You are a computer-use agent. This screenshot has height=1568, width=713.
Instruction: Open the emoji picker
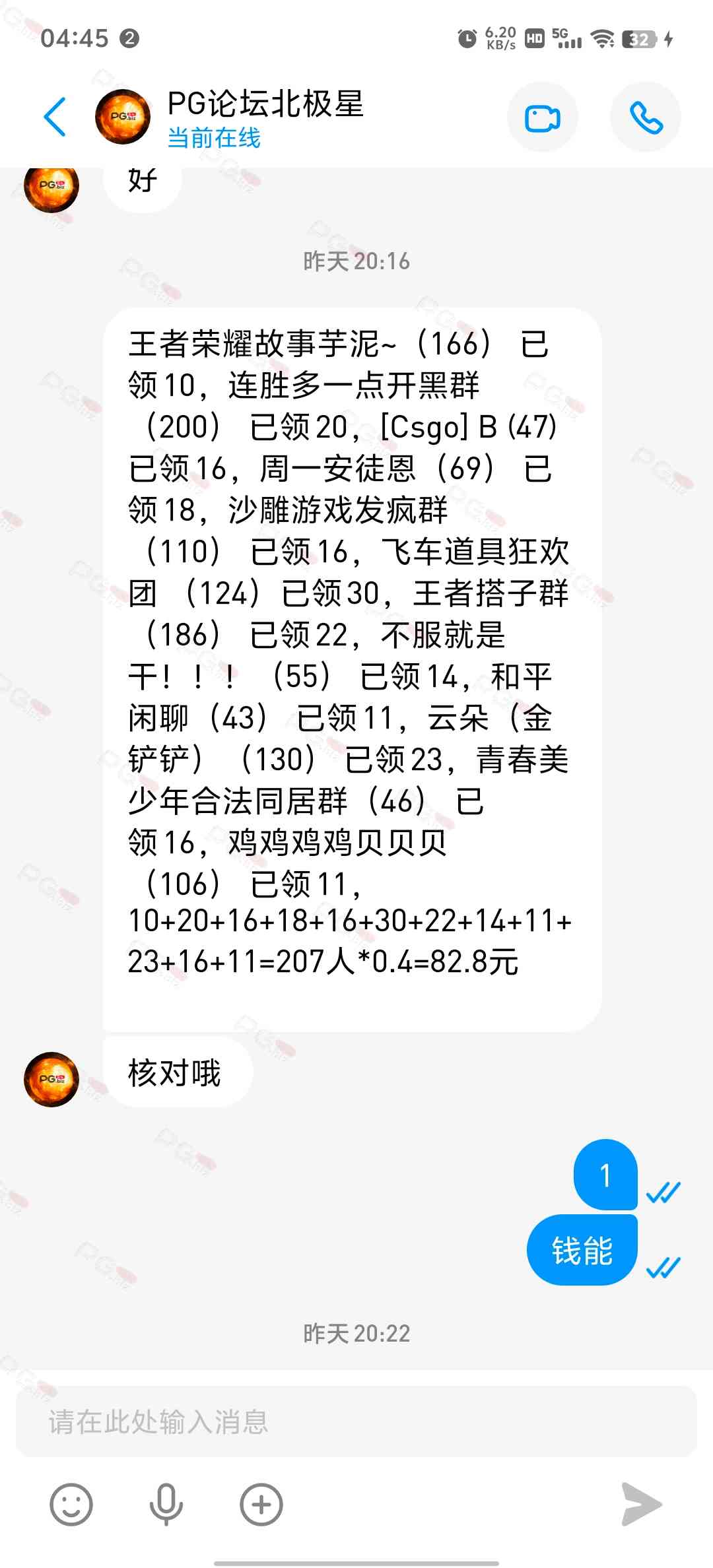coord(71,1505)
